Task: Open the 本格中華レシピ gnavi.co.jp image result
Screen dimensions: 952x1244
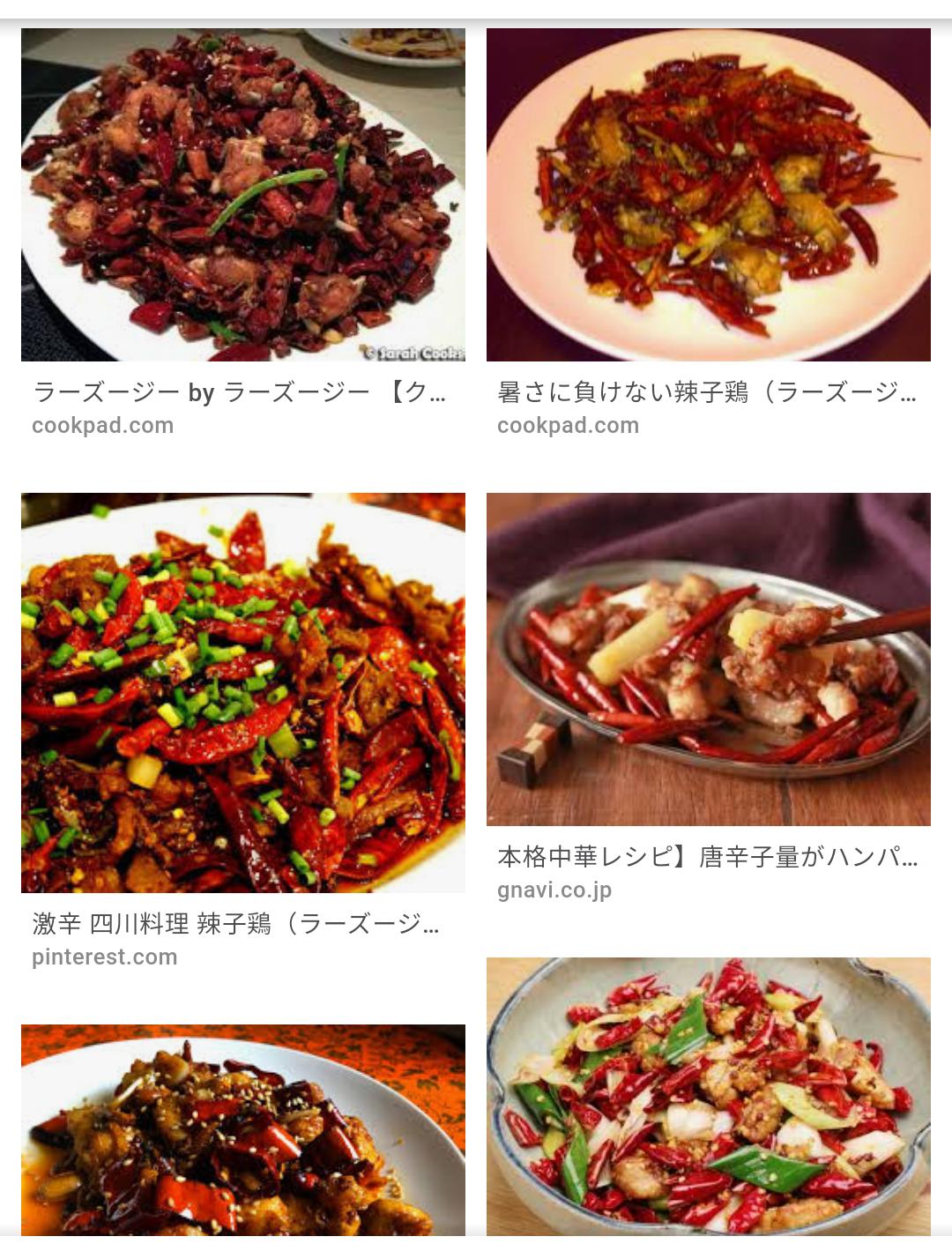Action: pyautogui.click(x=708, y=659)
